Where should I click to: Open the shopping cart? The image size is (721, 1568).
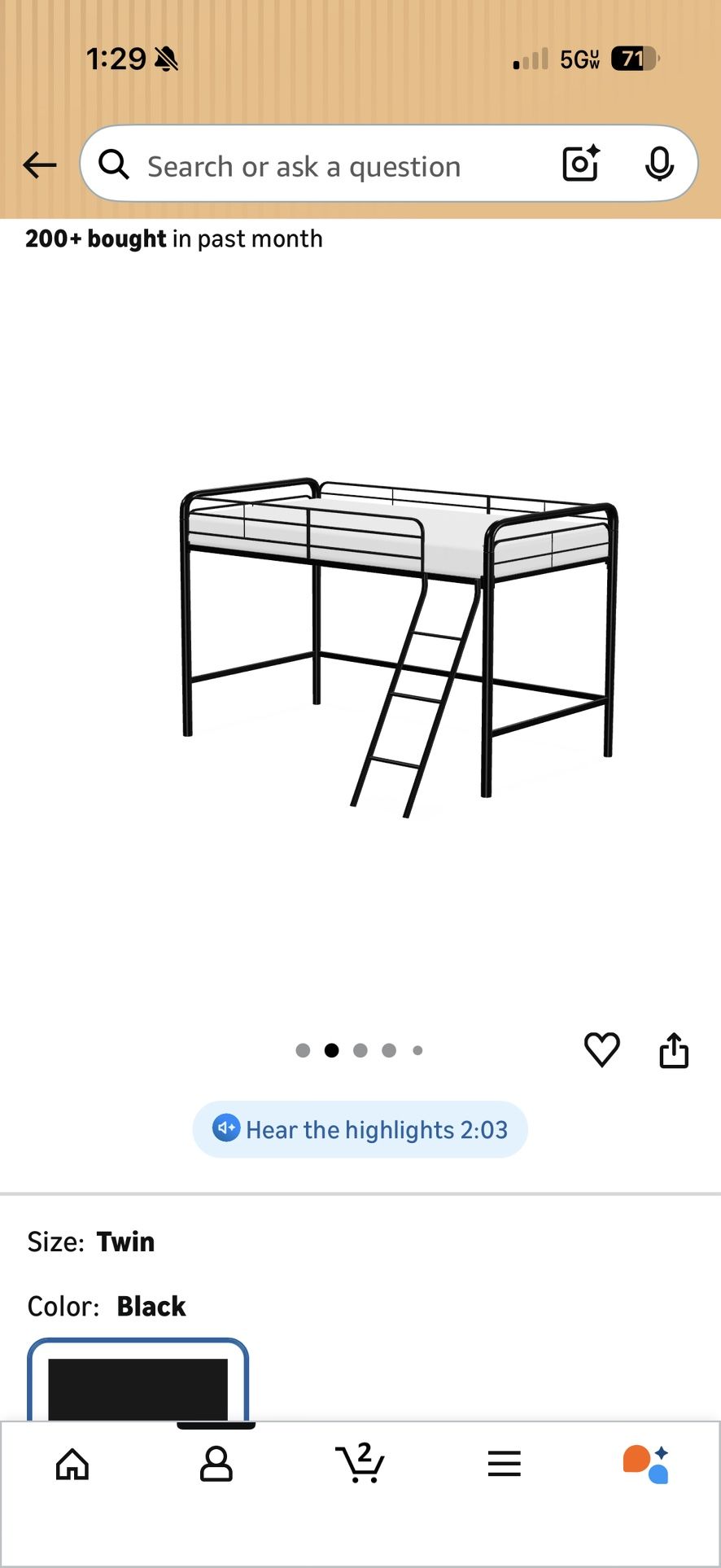pyautogui.click(x=360, y=1465)
